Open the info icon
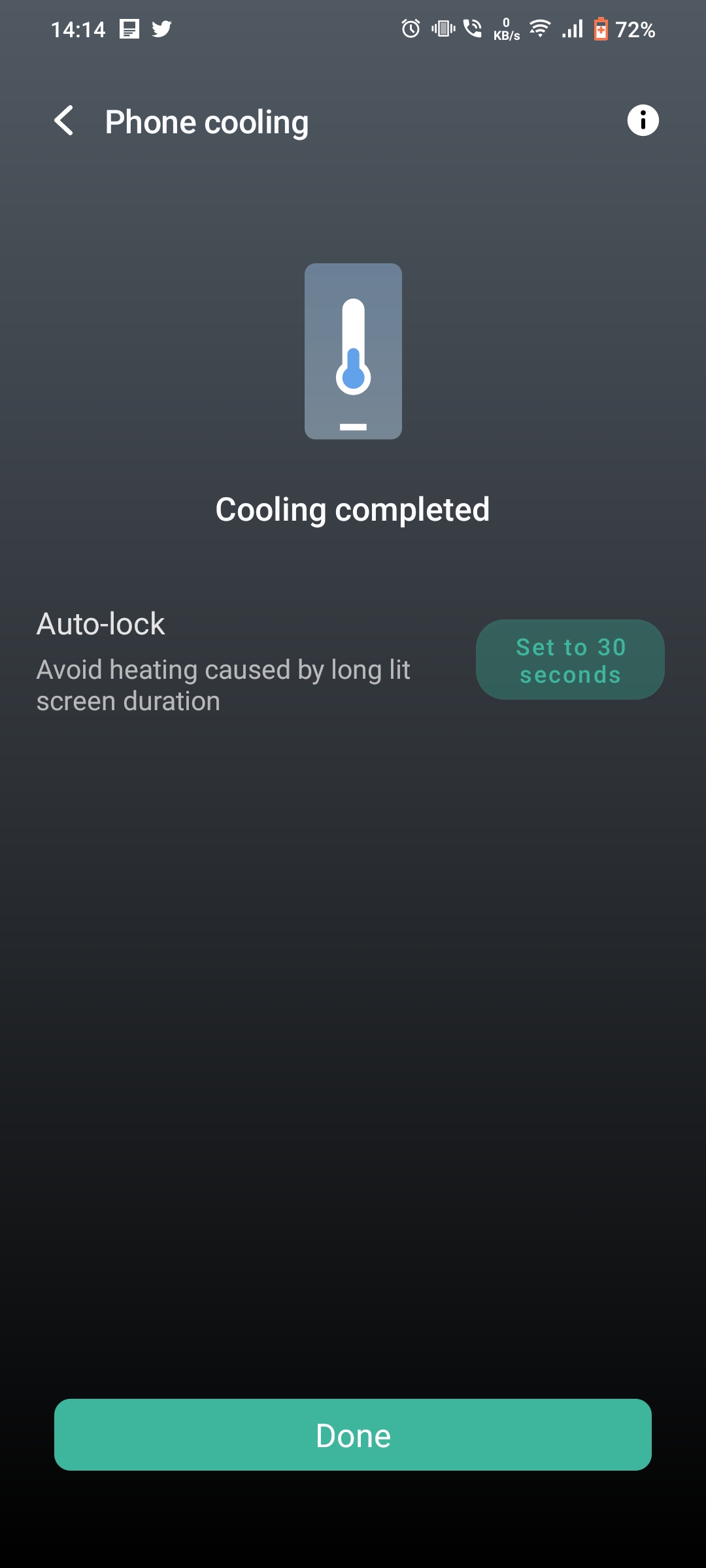 (x=643, y=121)
